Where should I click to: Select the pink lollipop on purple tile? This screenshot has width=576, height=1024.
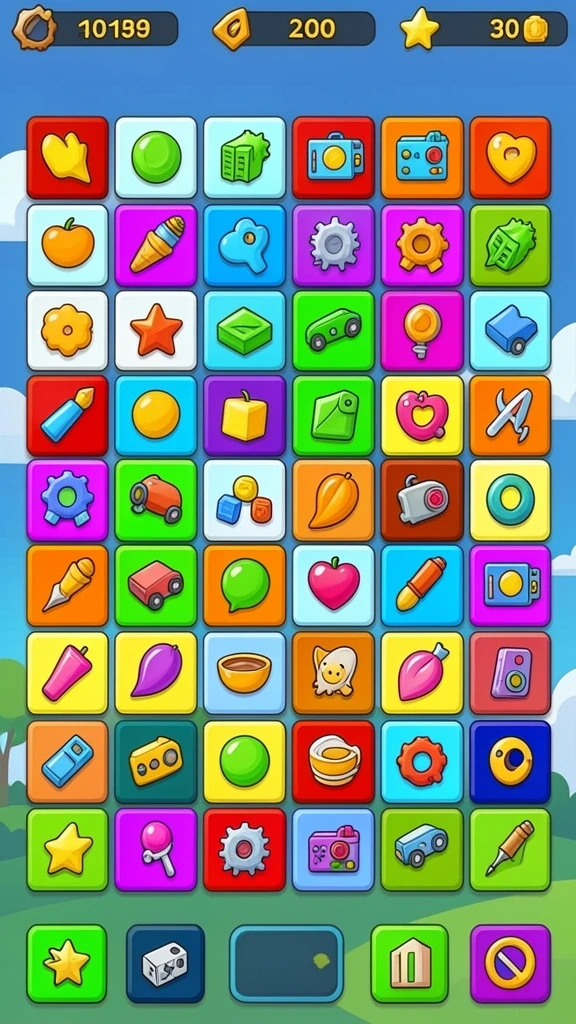[155, 850]
